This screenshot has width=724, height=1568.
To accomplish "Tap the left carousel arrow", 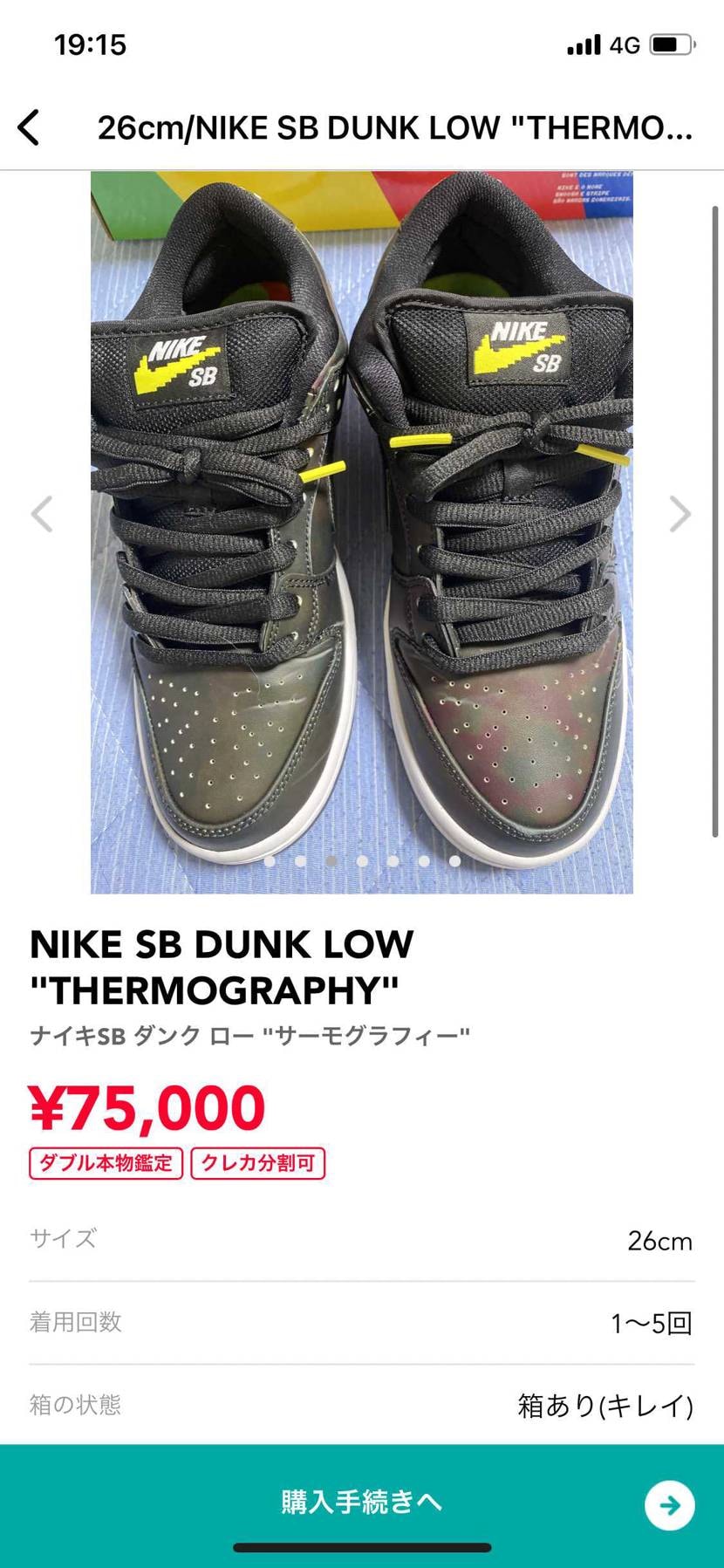I will (44, 515).
